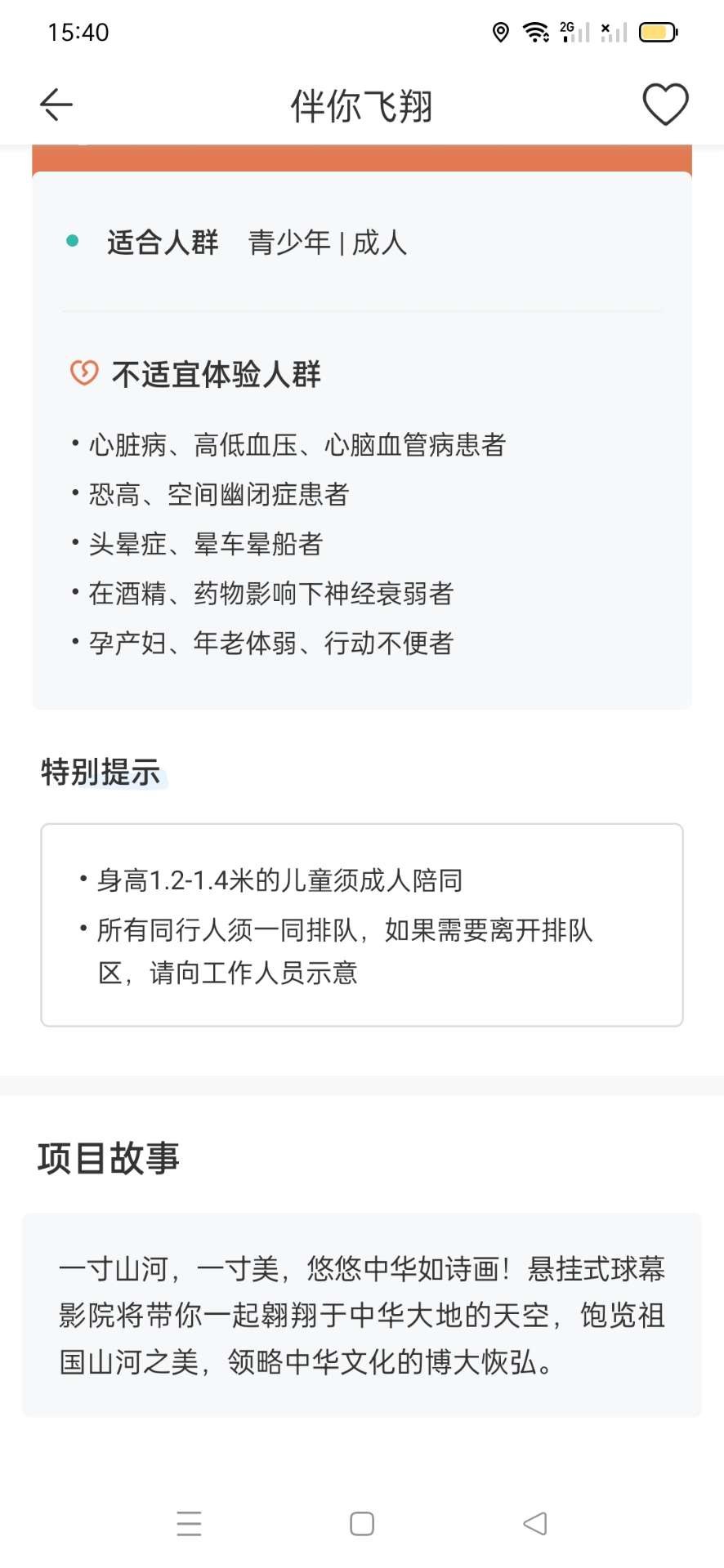Go back from 伴你飞翔 page
Screen dimensions: 724x1568
pyautogui.click(x=56, y=105)
